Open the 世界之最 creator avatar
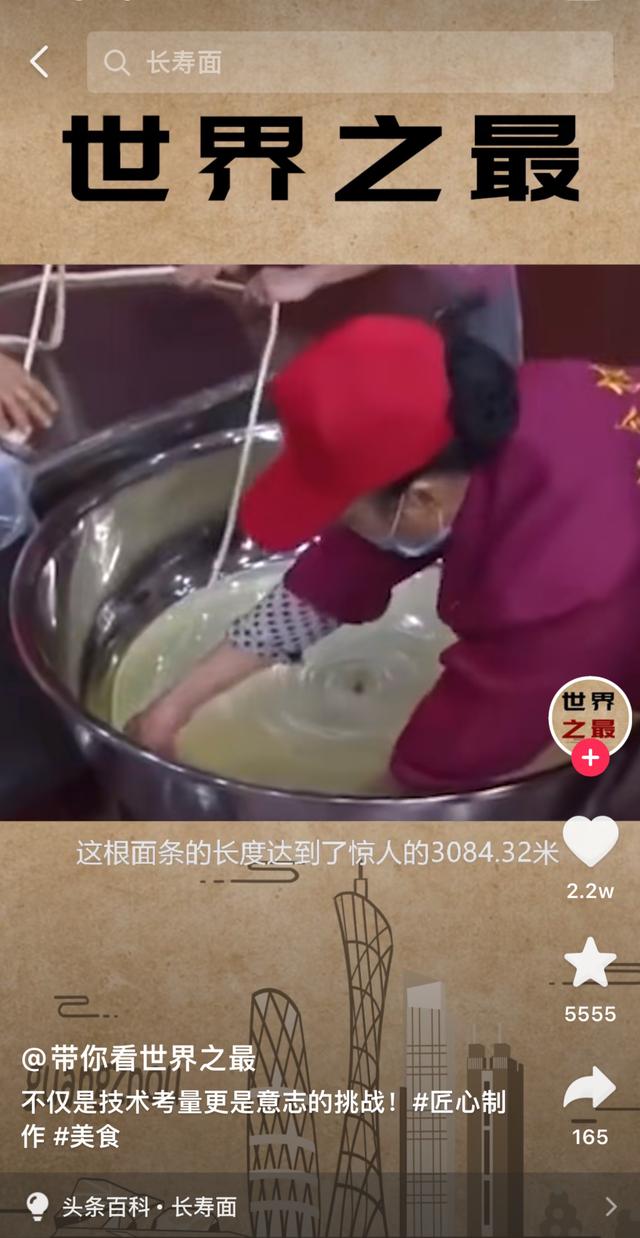 (x=589, y=716)
